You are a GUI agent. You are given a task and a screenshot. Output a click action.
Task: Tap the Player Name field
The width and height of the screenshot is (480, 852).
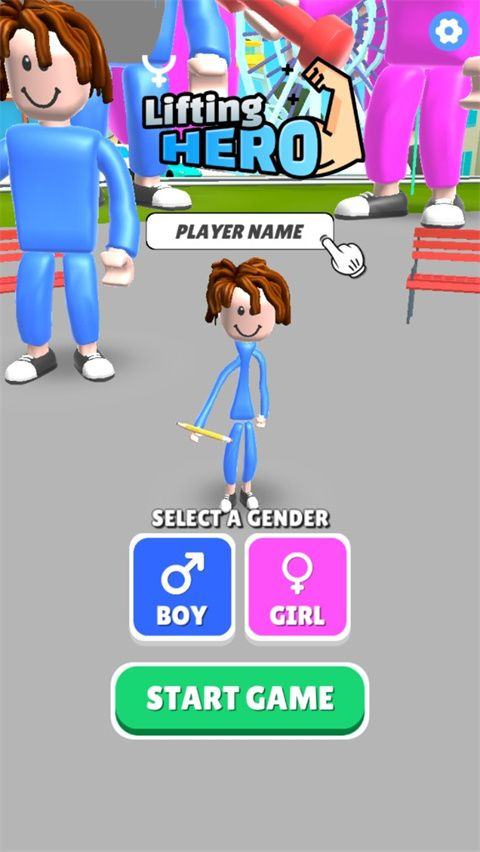(240, 231)
